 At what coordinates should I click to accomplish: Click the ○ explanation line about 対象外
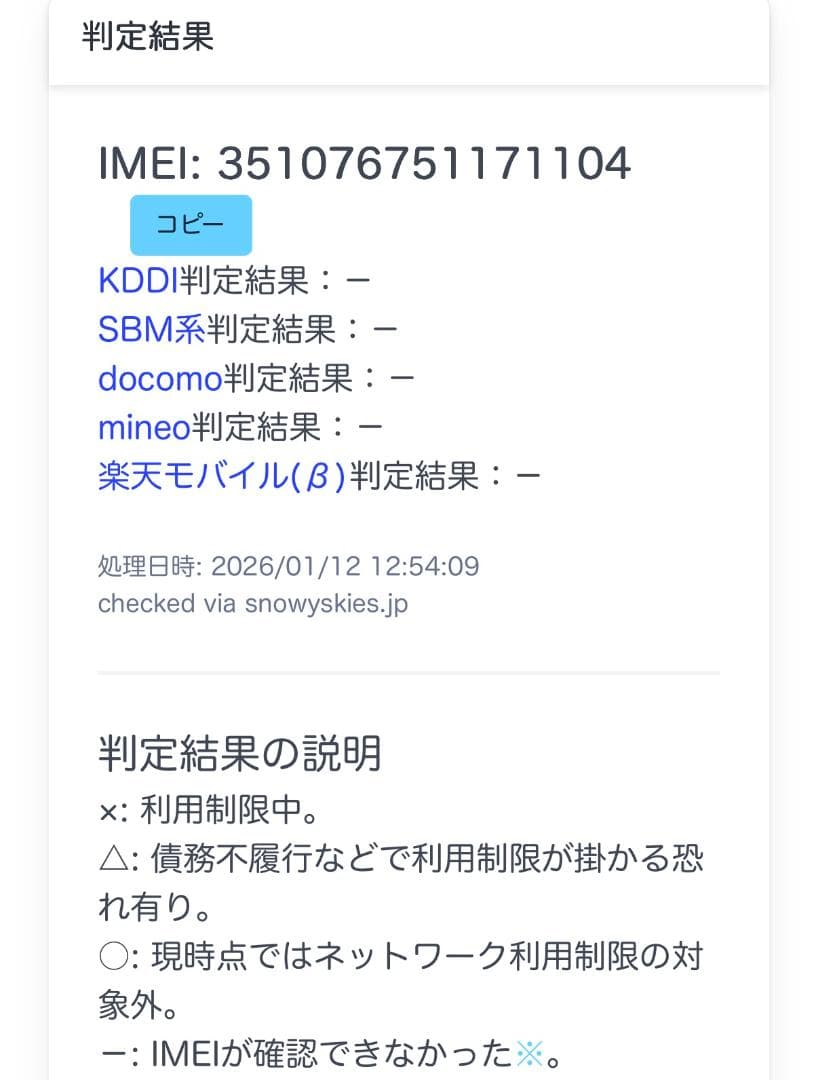(x=400, y=956)
